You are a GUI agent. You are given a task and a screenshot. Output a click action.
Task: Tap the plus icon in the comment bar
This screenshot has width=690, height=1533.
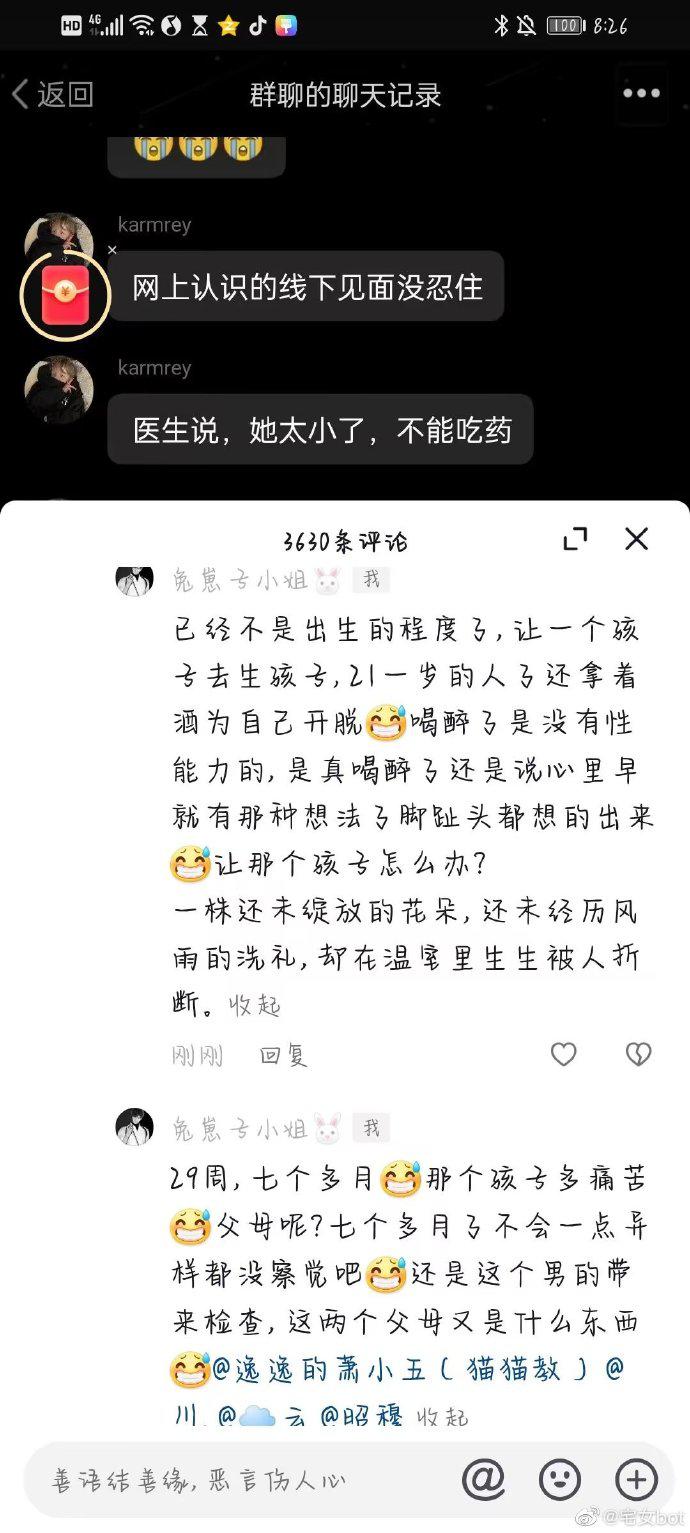[x=636, y=1479]
